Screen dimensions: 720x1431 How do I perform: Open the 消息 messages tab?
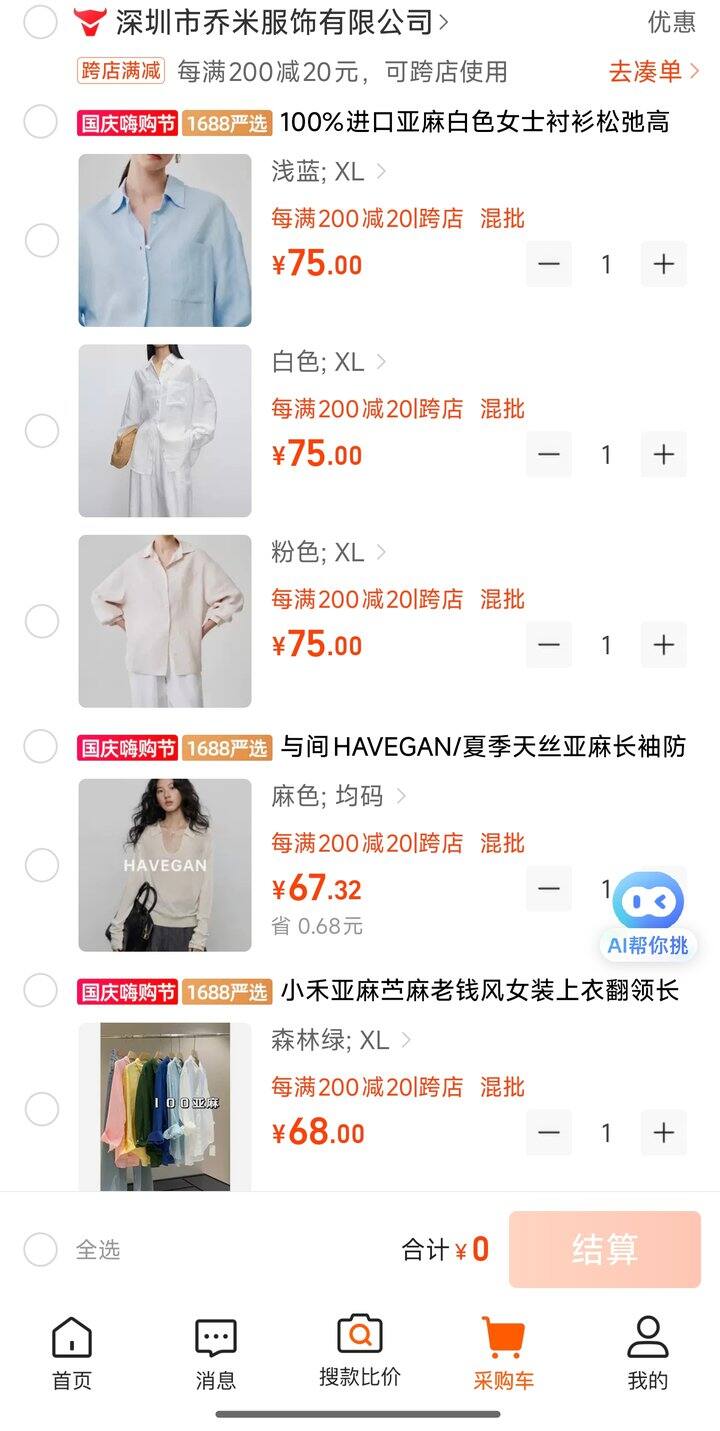click(215, 1353)
